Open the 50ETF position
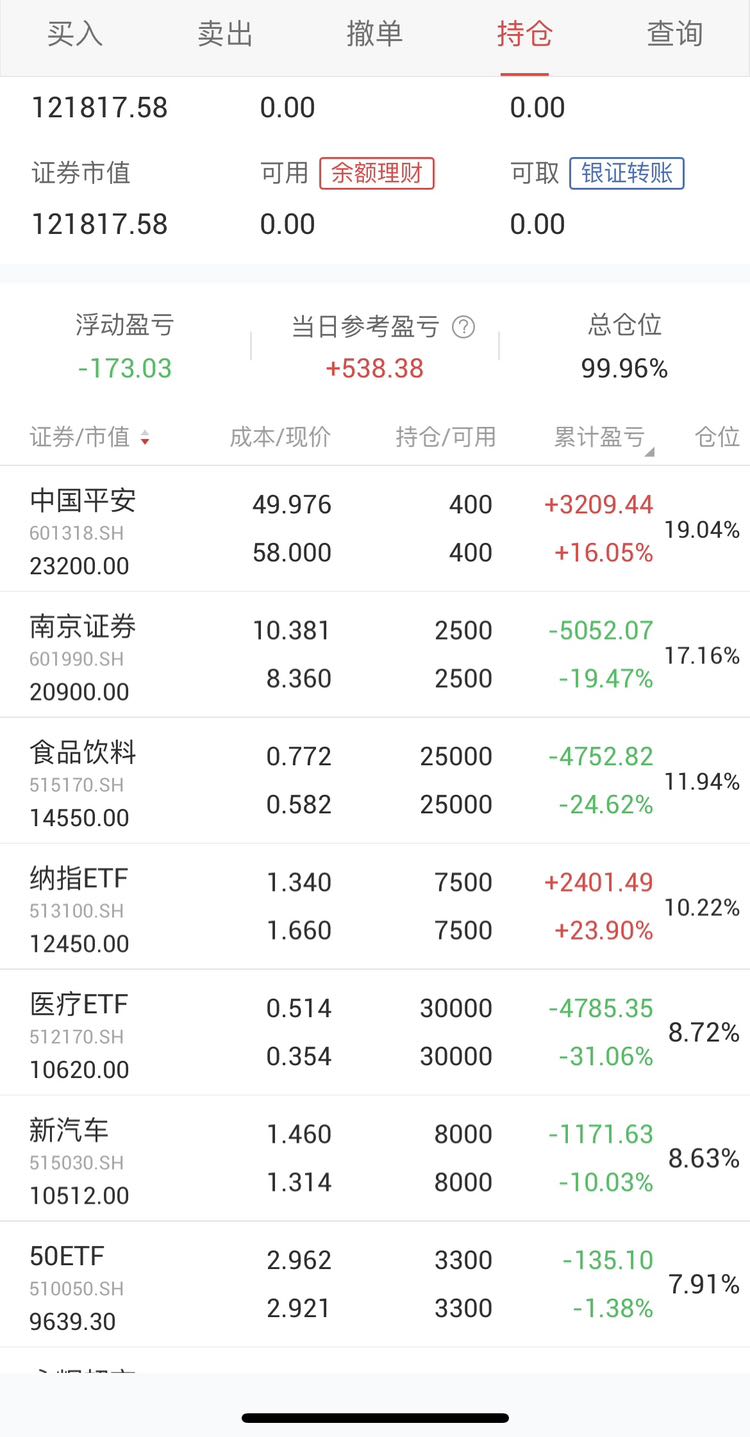 pyautogui.click(x=375, y=1285)
